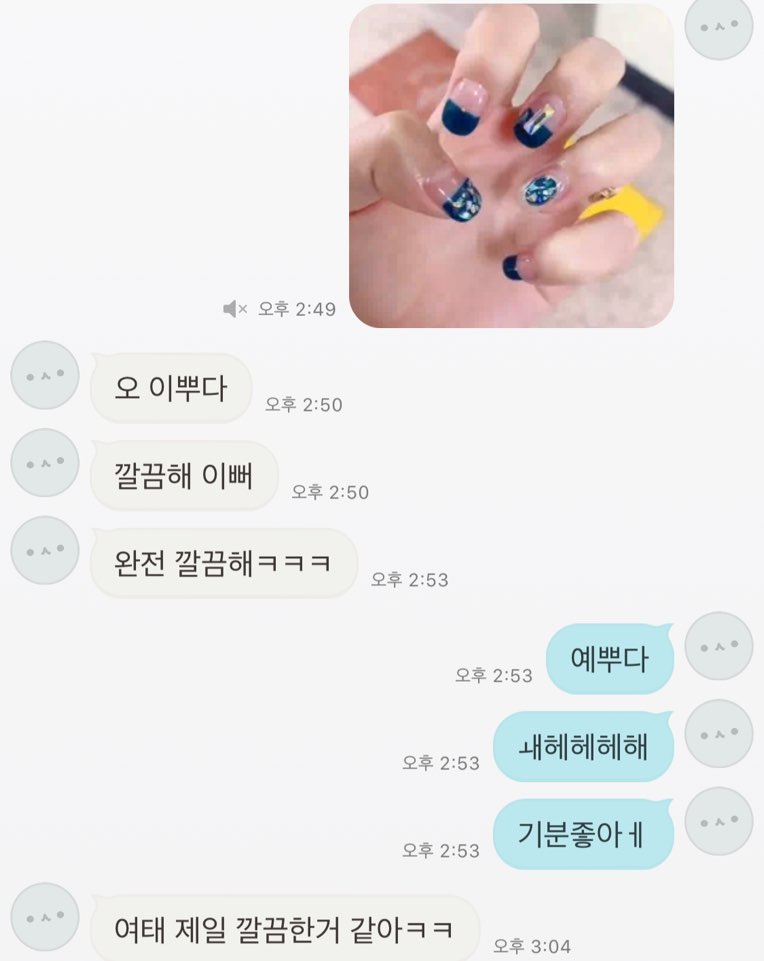Open profile avatar beside '깔끔해 이뻐' message
The width and height of the screenshot is (764, 961).
tap(45, 463)
